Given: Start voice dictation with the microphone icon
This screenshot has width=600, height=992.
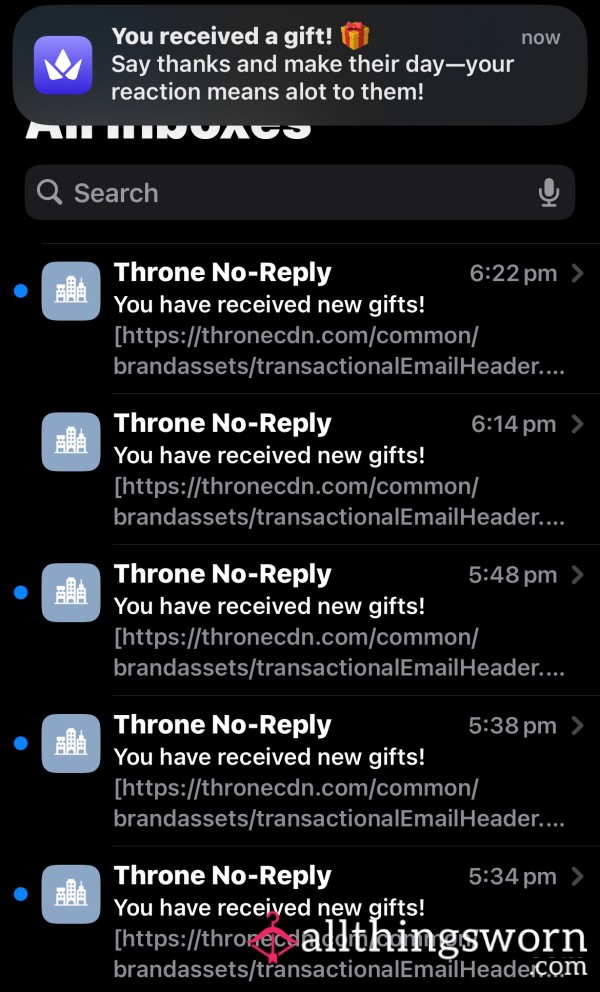Looking at the screenshot, I should tap(548, 192).
